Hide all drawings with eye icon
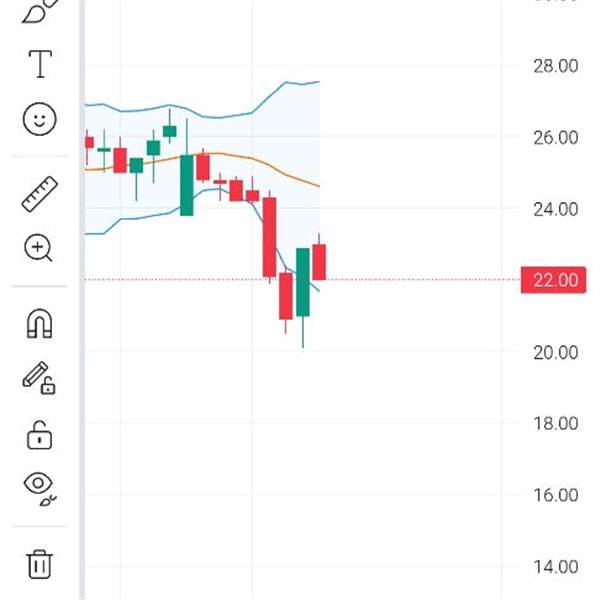 click(x=39, y=487)
